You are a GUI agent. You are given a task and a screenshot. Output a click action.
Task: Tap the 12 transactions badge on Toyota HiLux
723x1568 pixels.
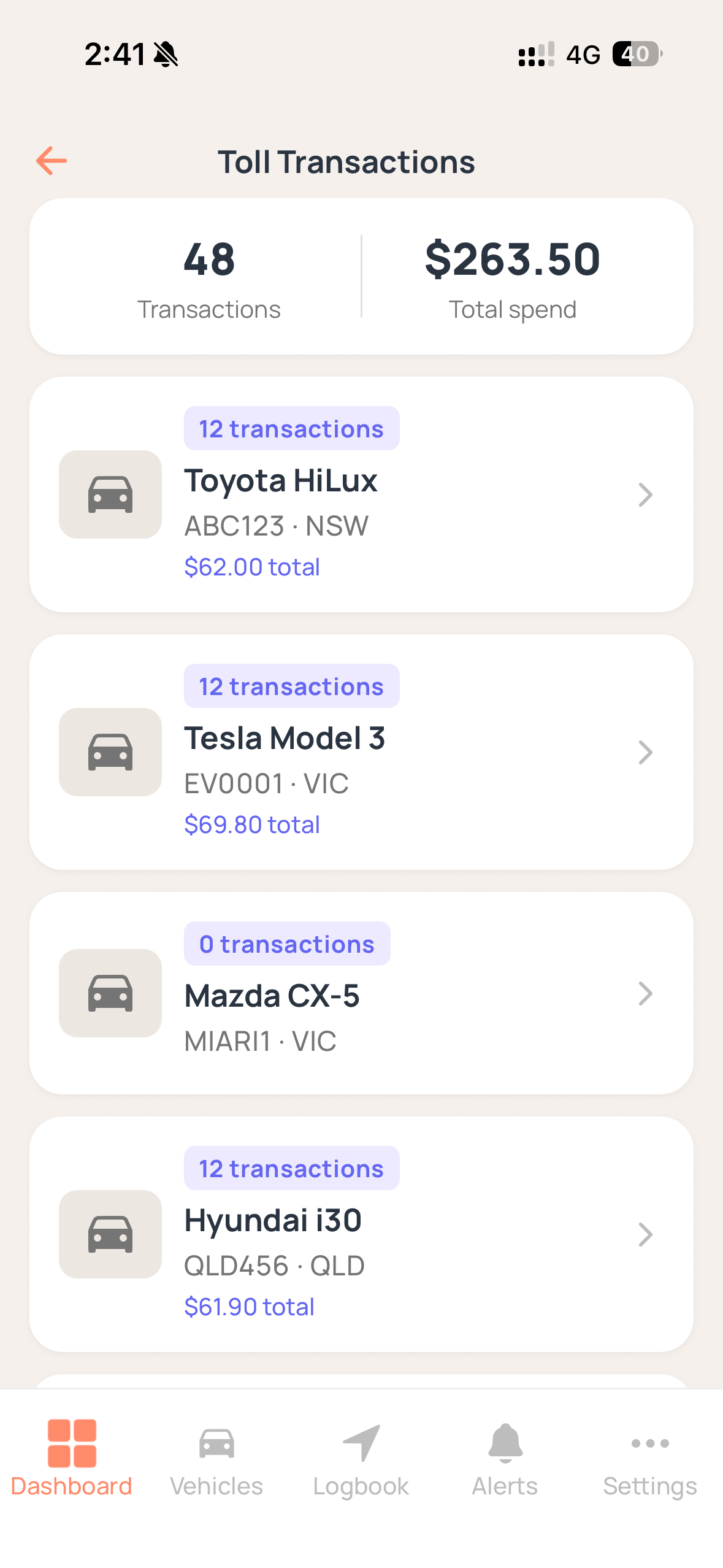pos(291,428)
